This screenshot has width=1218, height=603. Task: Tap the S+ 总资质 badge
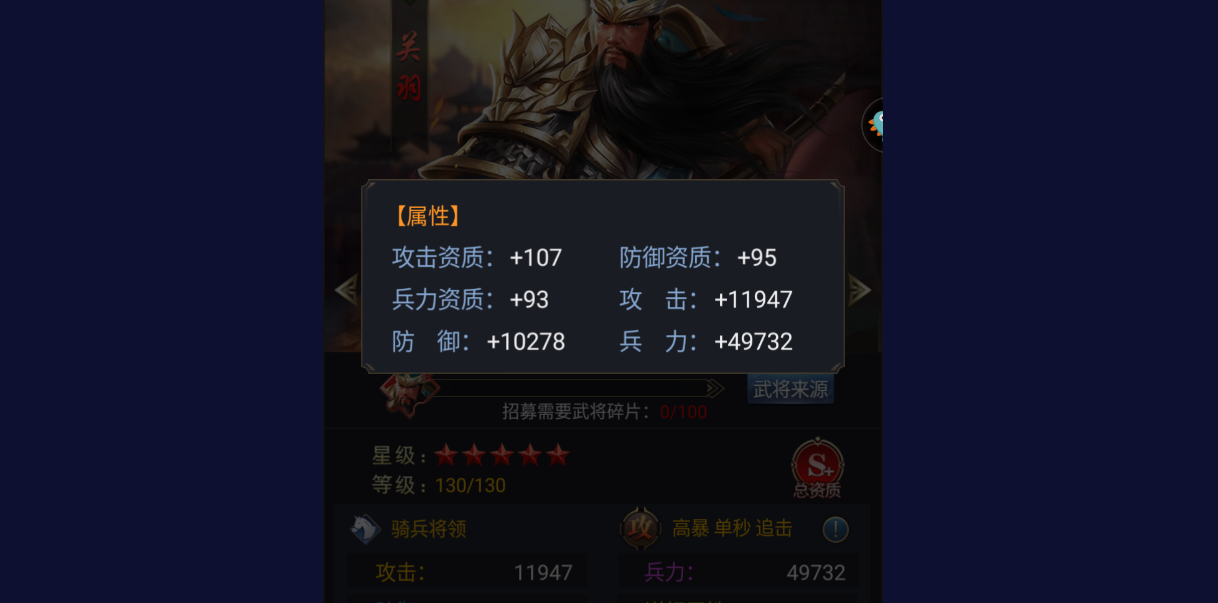click(817, 467)
